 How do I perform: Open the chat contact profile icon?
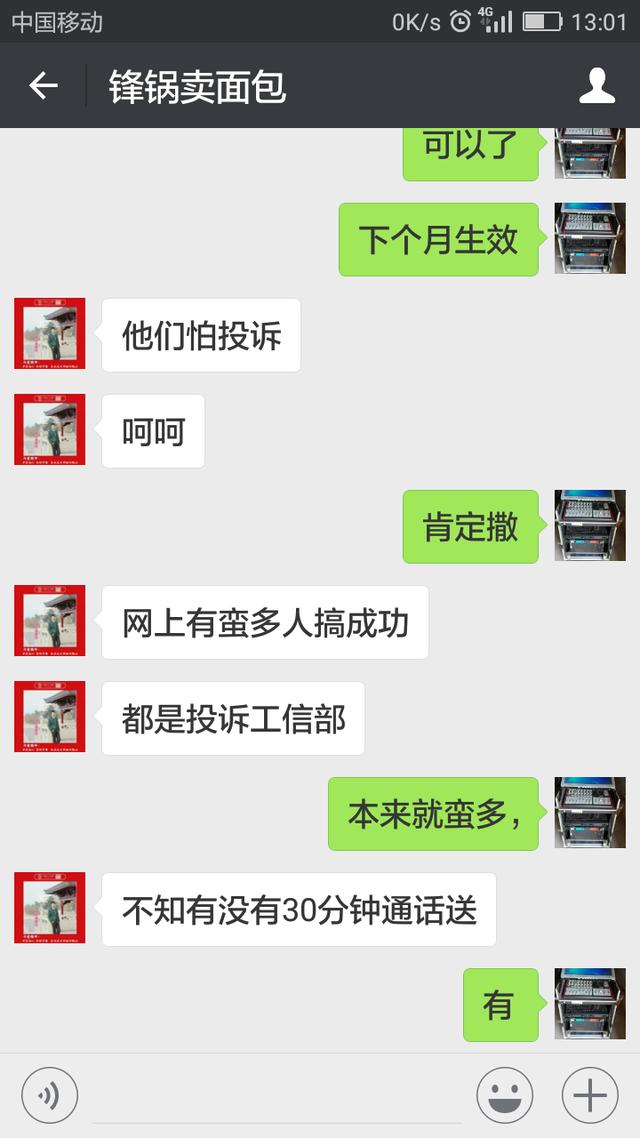597,86
